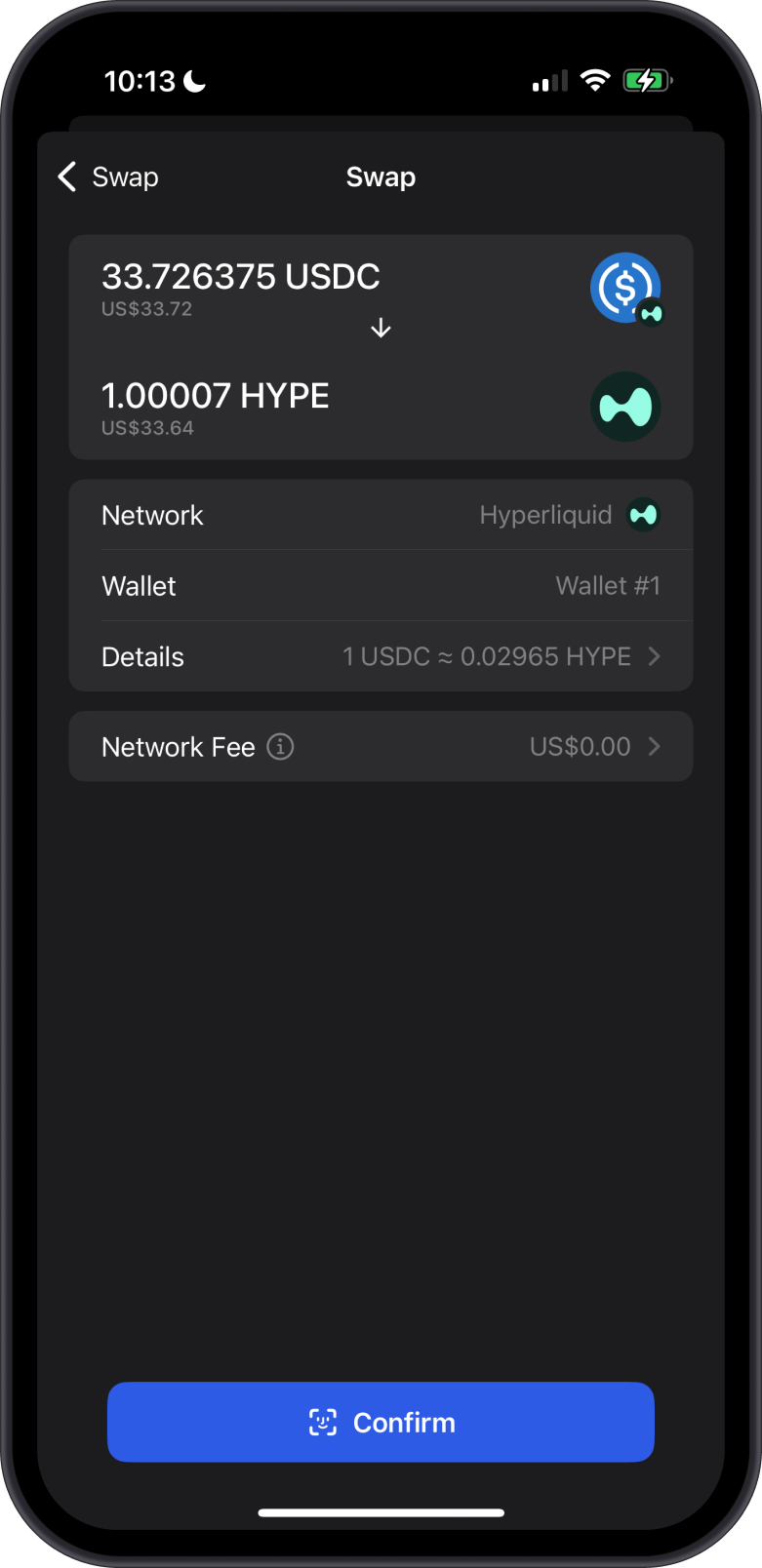Viewport: 762px width, 1568px height.
Task: Click the USDC token icon
Action: click(x=625, y=289)
